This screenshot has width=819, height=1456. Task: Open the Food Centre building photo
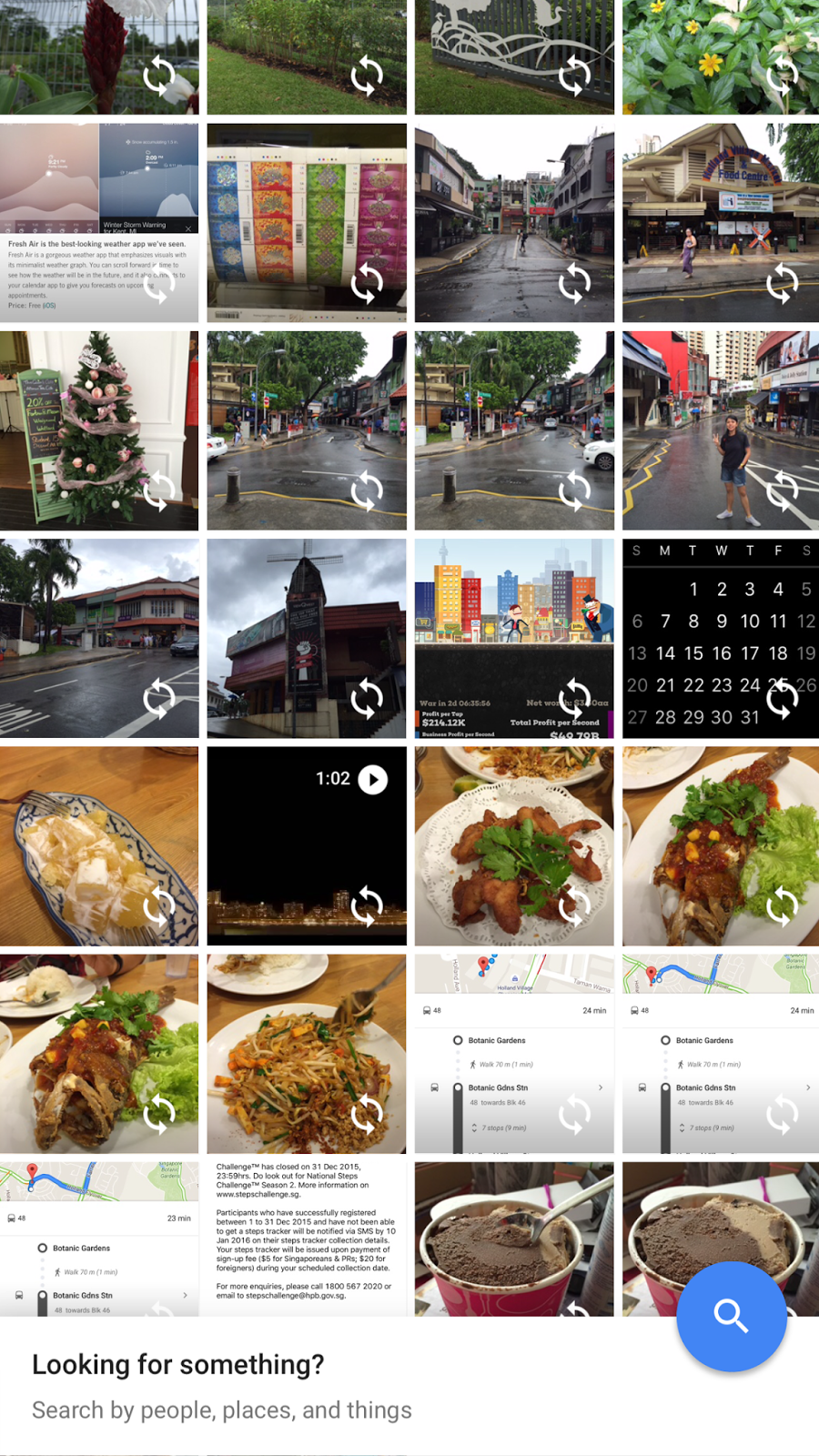(x=720, y=223)
